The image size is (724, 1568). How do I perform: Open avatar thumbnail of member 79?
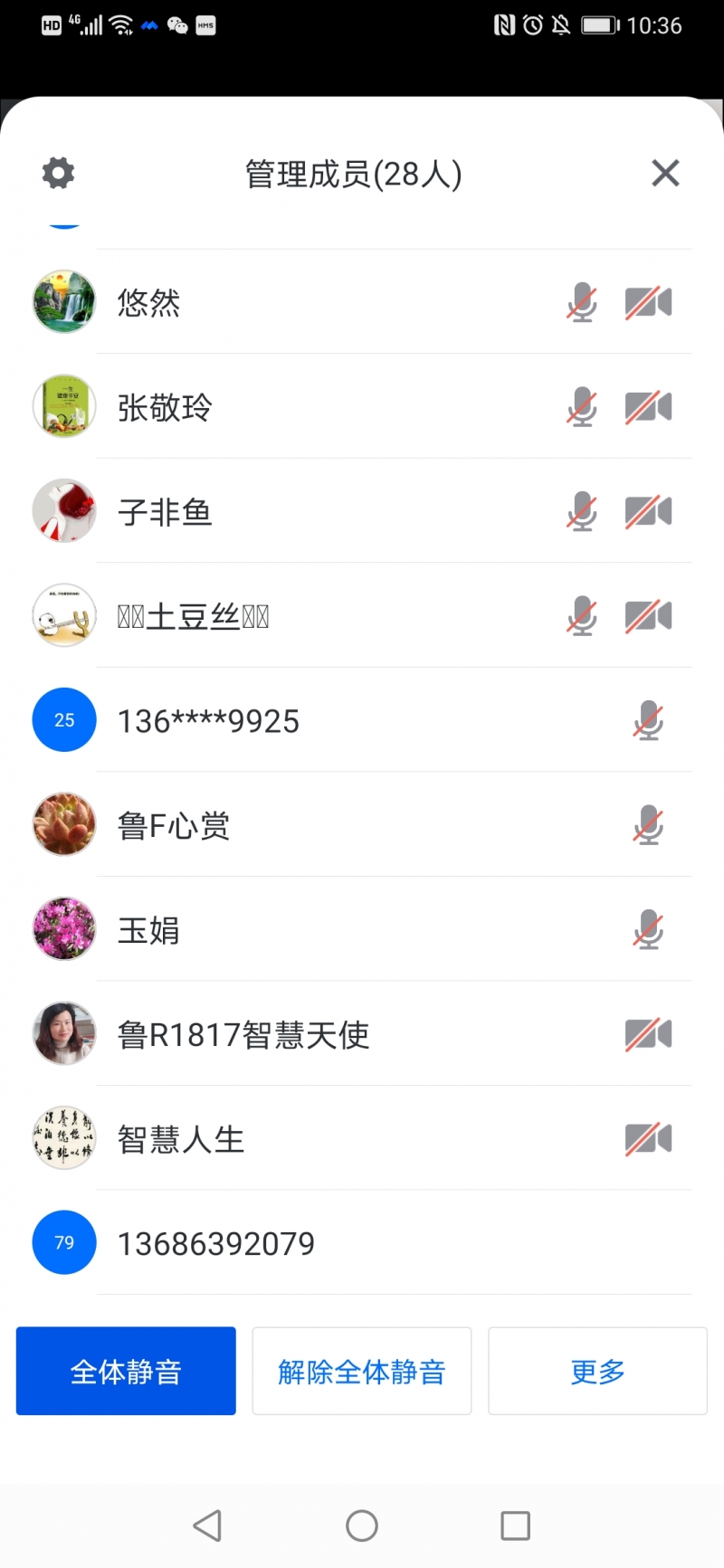63,1242
